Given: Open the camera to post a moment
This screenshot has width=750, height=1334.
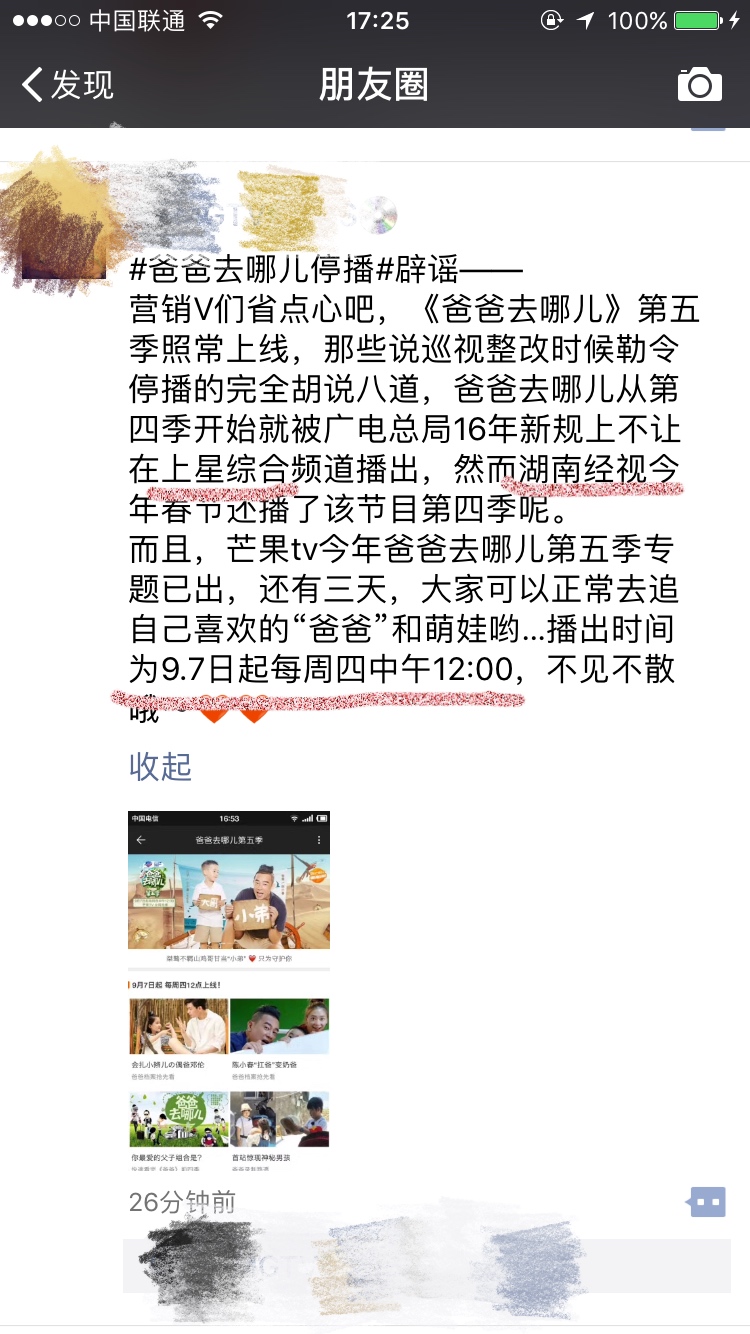Looking at the screenshot, I should pyautogui.click(x=699, y=85).
